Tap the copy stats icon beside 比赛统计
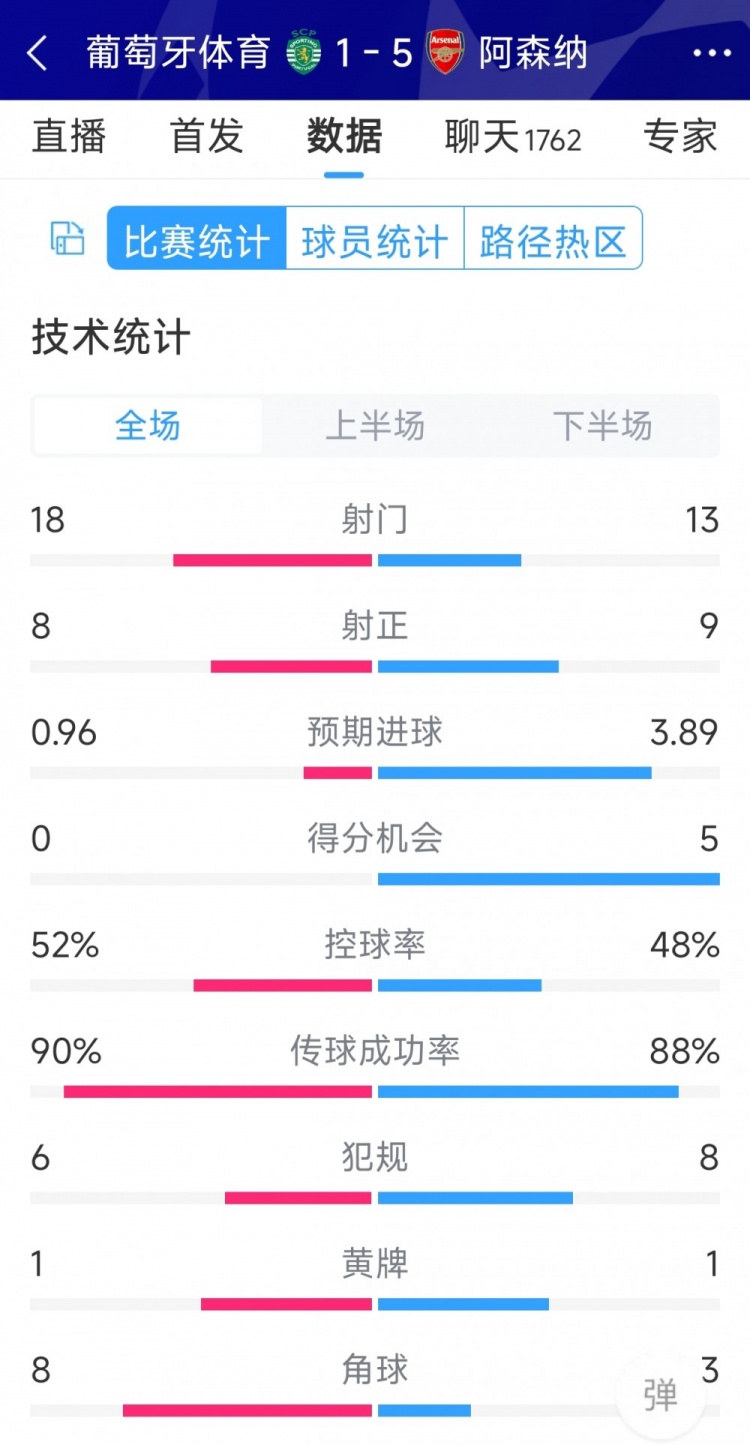 pos(66,237)
